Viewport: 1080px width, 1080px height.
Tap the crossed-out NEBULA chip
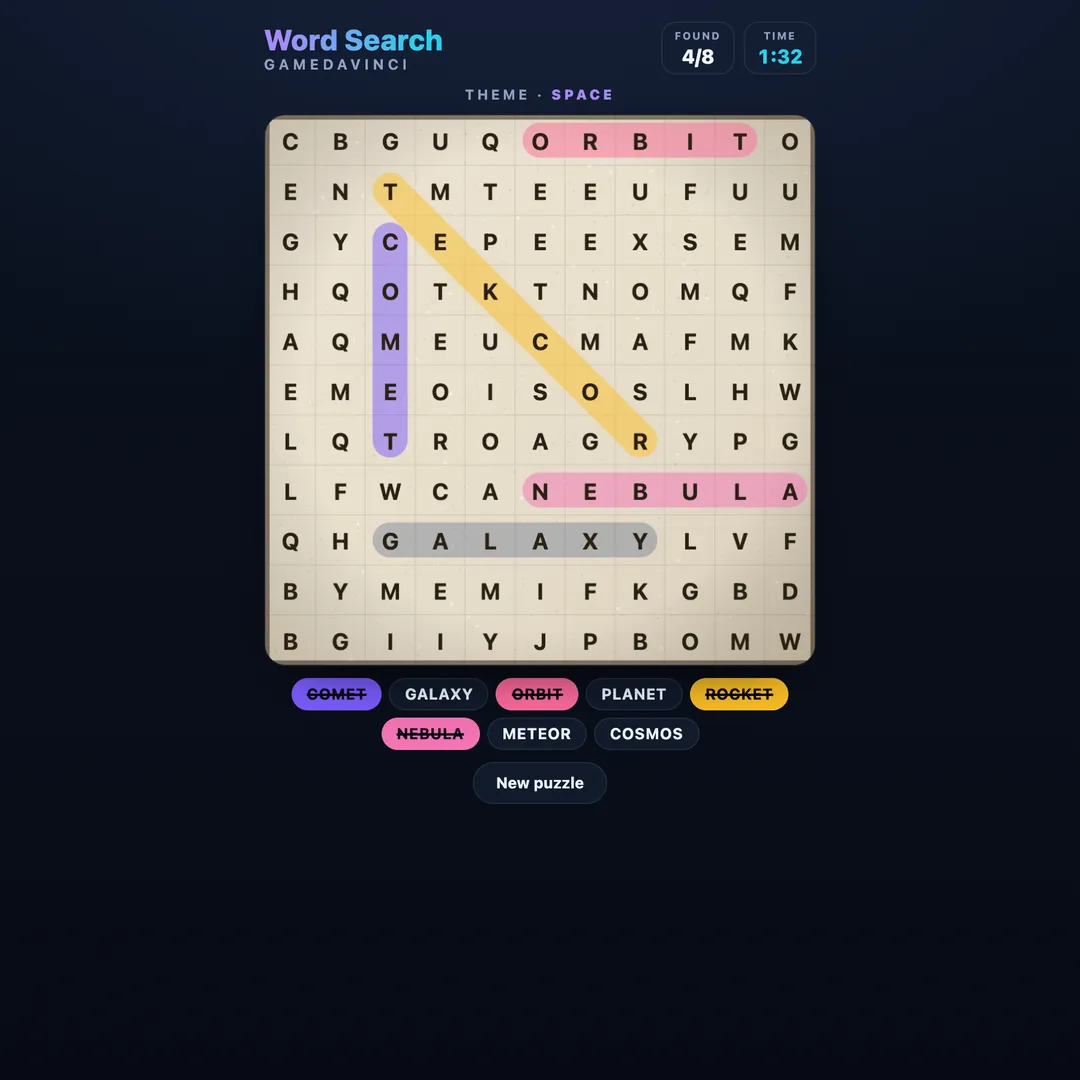[430, 734]
